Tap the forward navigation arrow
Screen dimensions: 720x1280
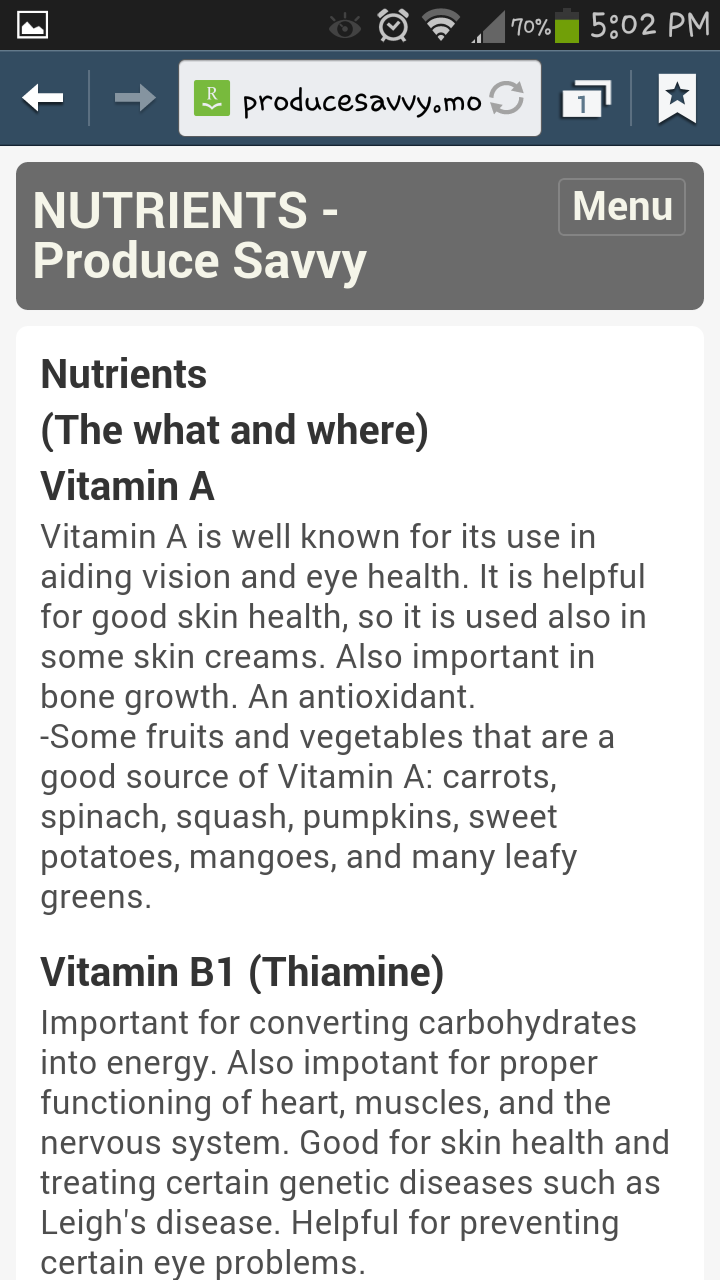click(x=135, y=97)
